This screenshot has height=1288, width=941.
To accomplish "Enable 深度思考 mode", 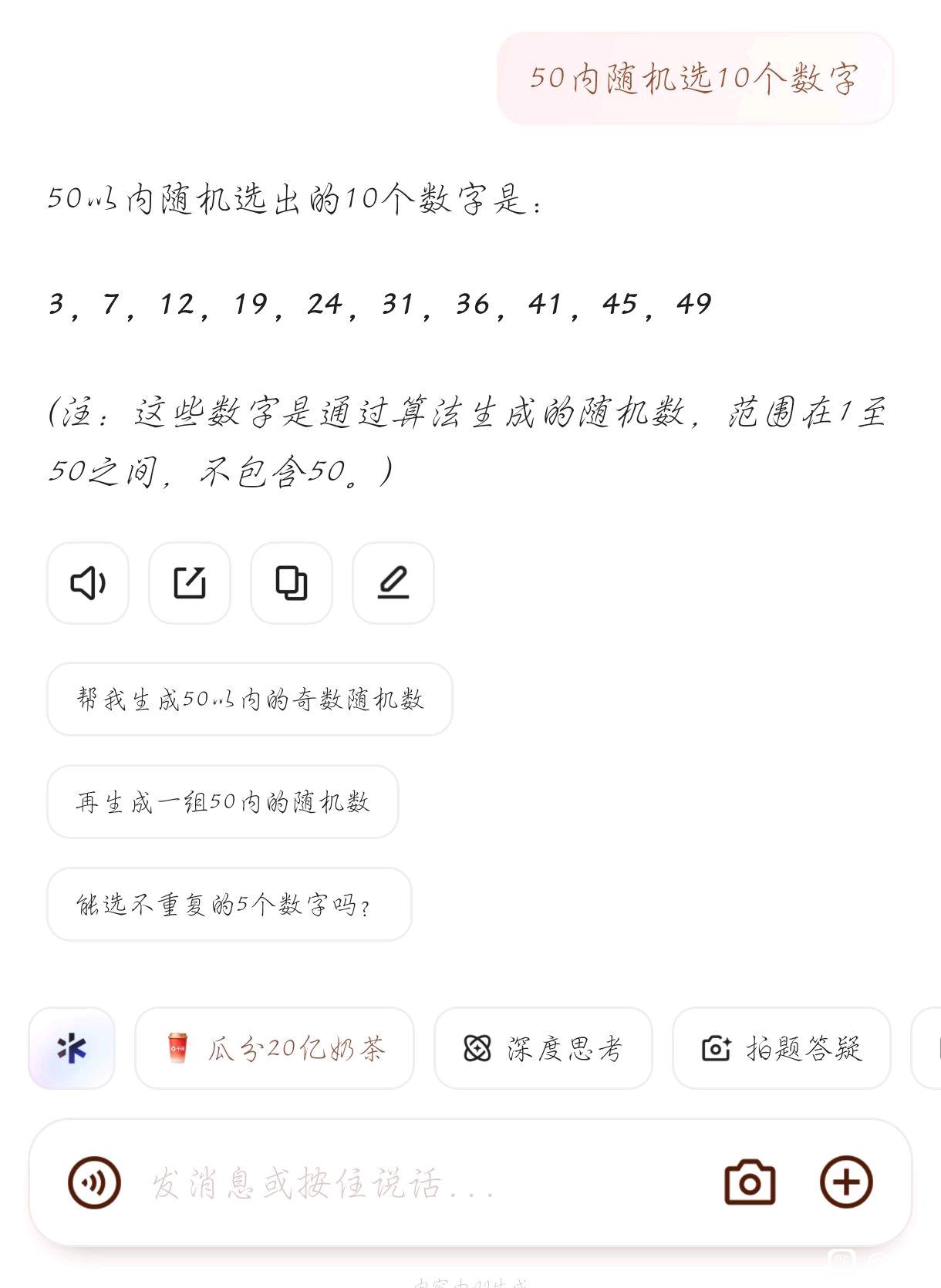I will click(543, 1048).
